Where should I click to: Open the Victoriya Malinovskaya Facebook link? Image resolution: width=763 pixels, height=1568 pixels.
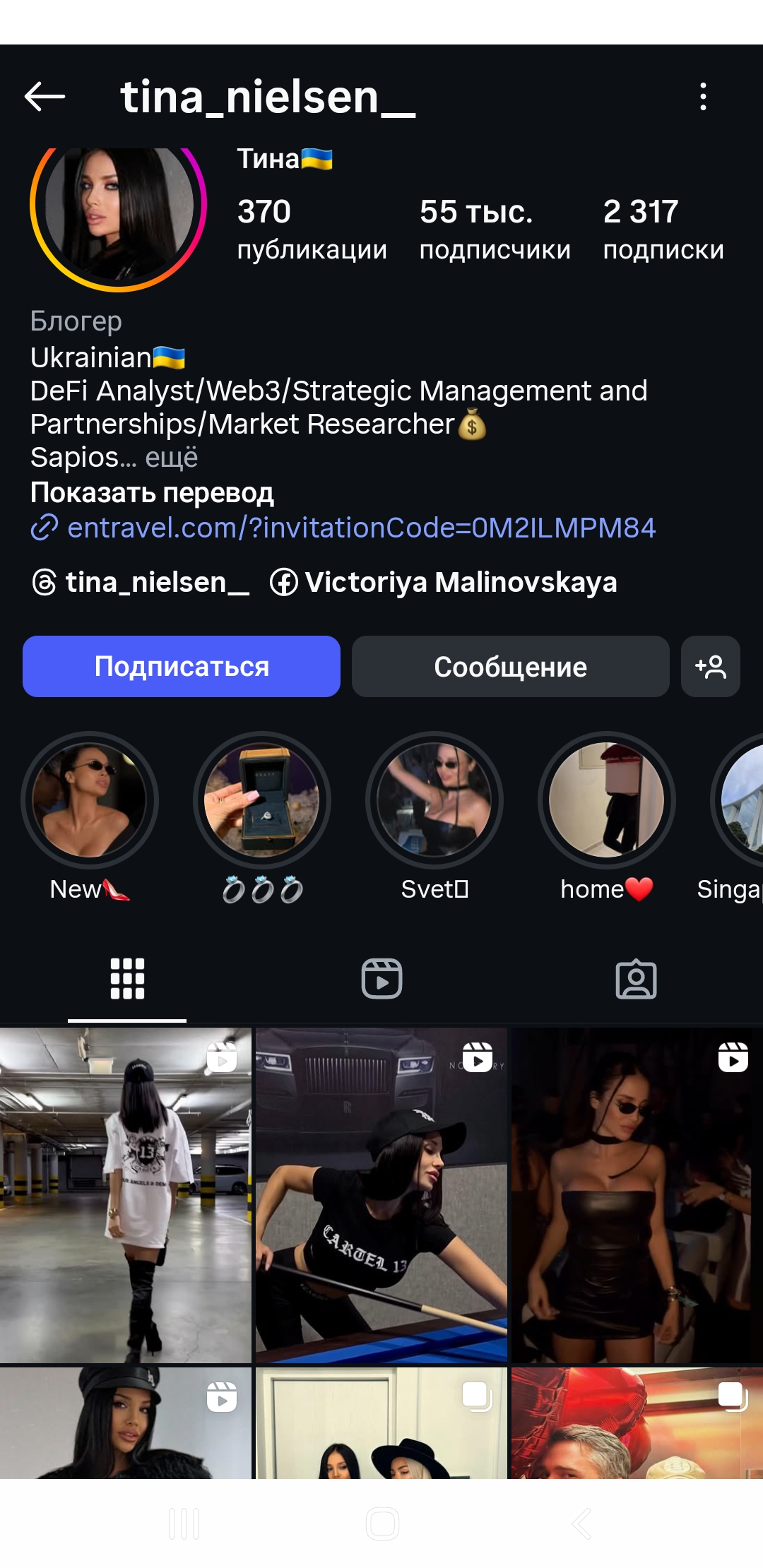(x=444, y=583)
